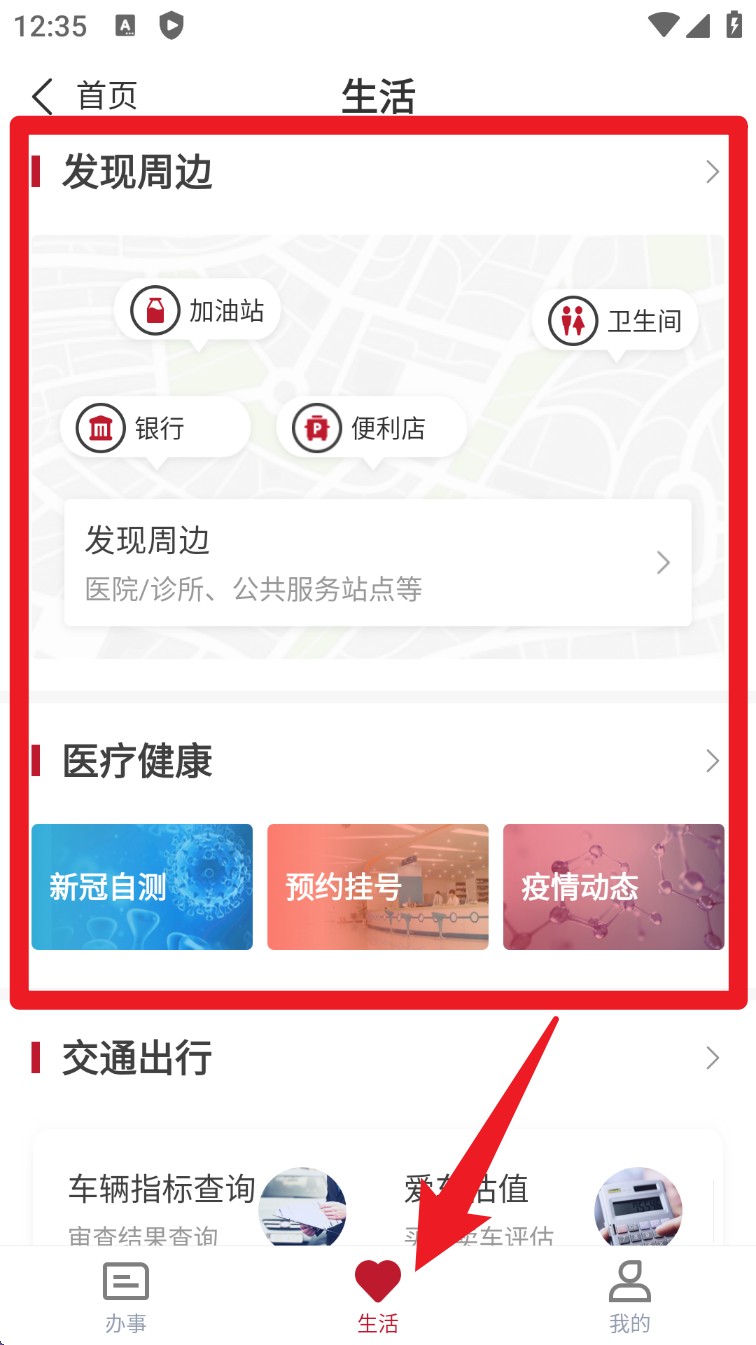Go back to 首页
The width and height of the screenshot is (756, 1345).
[x=84, y=97]
